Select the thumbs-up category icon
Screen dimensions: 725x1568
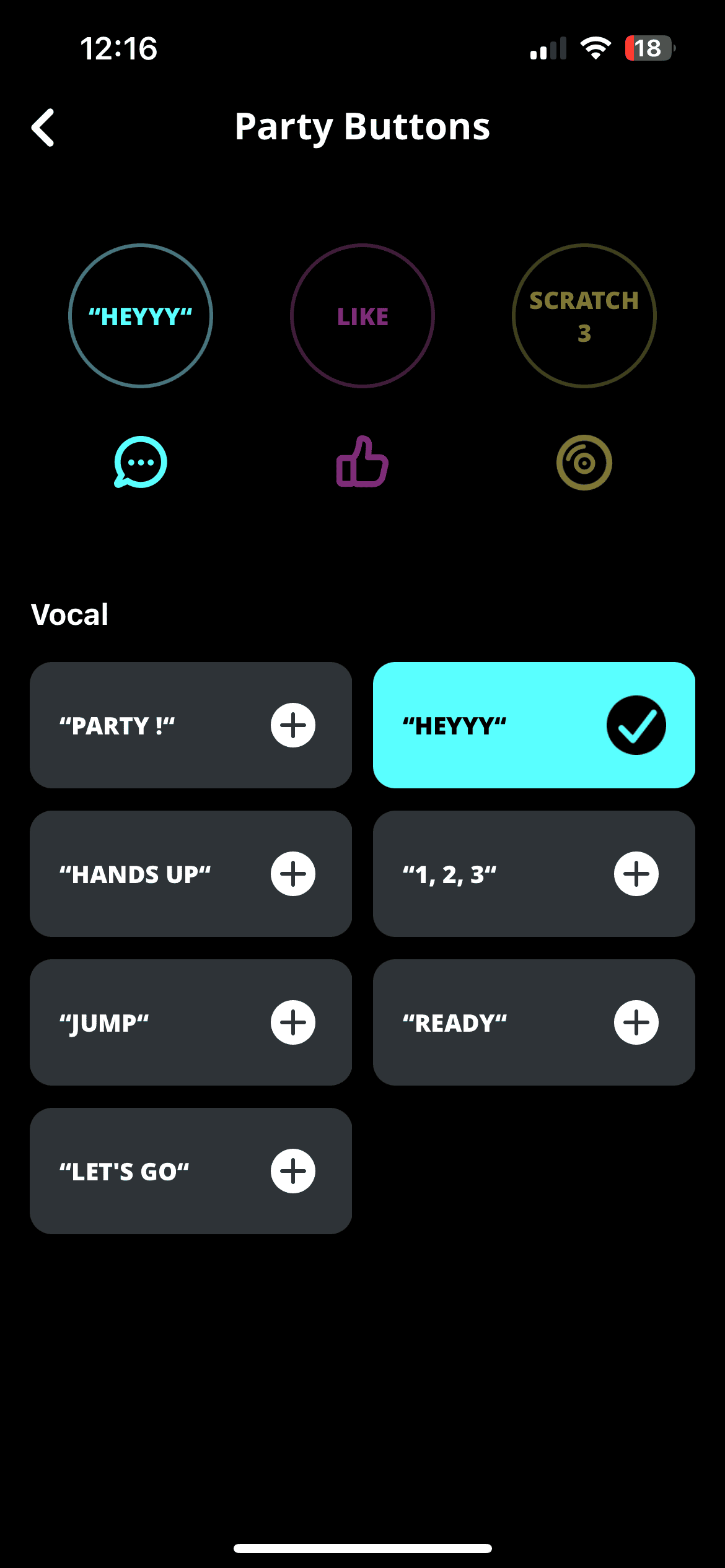[362, 463]
